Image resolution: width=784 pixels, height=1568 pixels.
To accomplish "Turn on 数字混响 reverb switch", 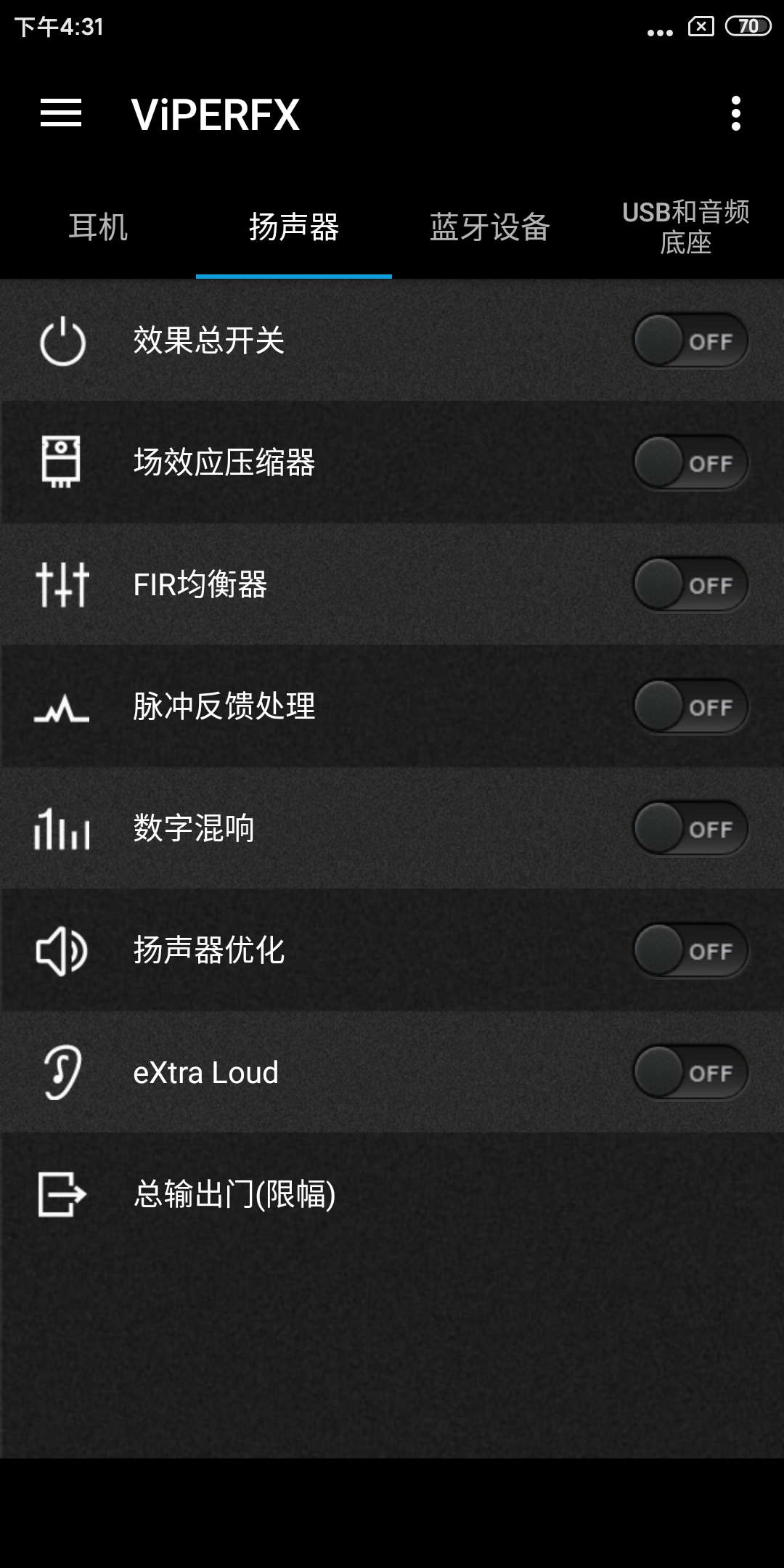I will point(691,828).
